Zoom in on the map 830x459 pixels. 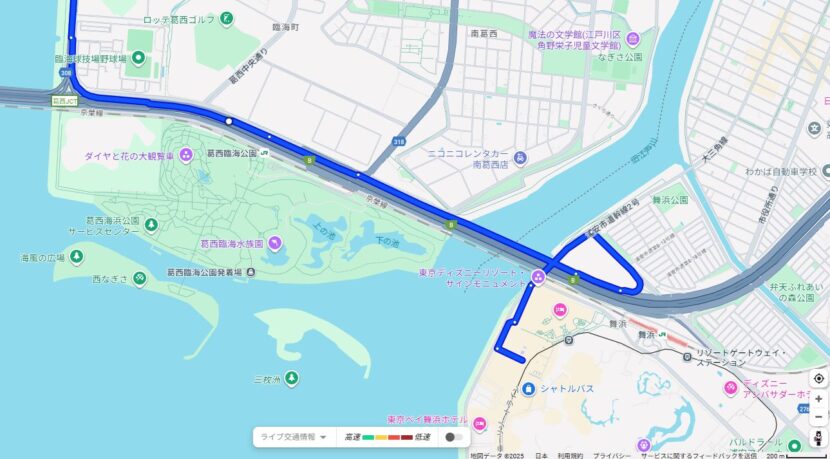819,399
